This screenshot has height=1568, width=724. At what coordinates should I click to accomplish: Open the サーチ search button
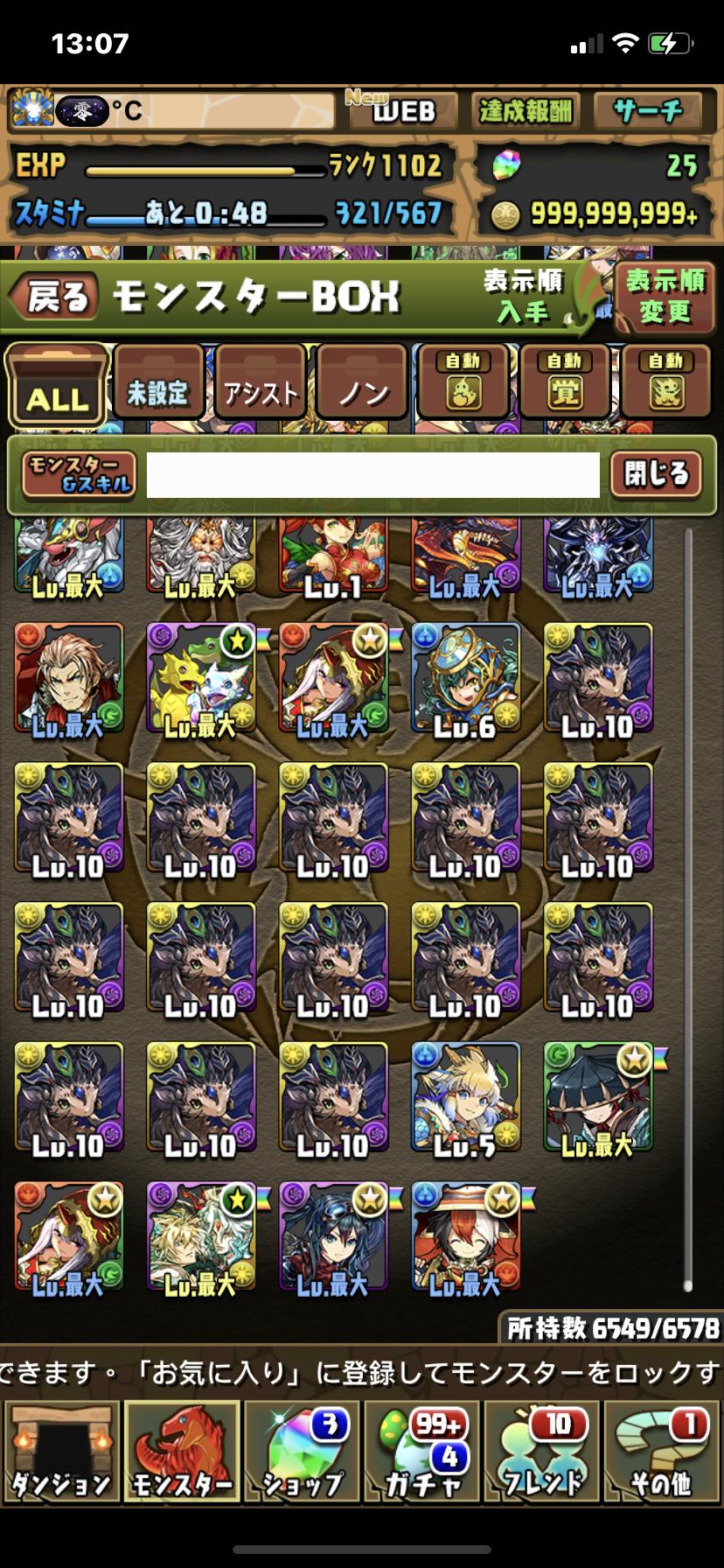click(x=647, y=110)
